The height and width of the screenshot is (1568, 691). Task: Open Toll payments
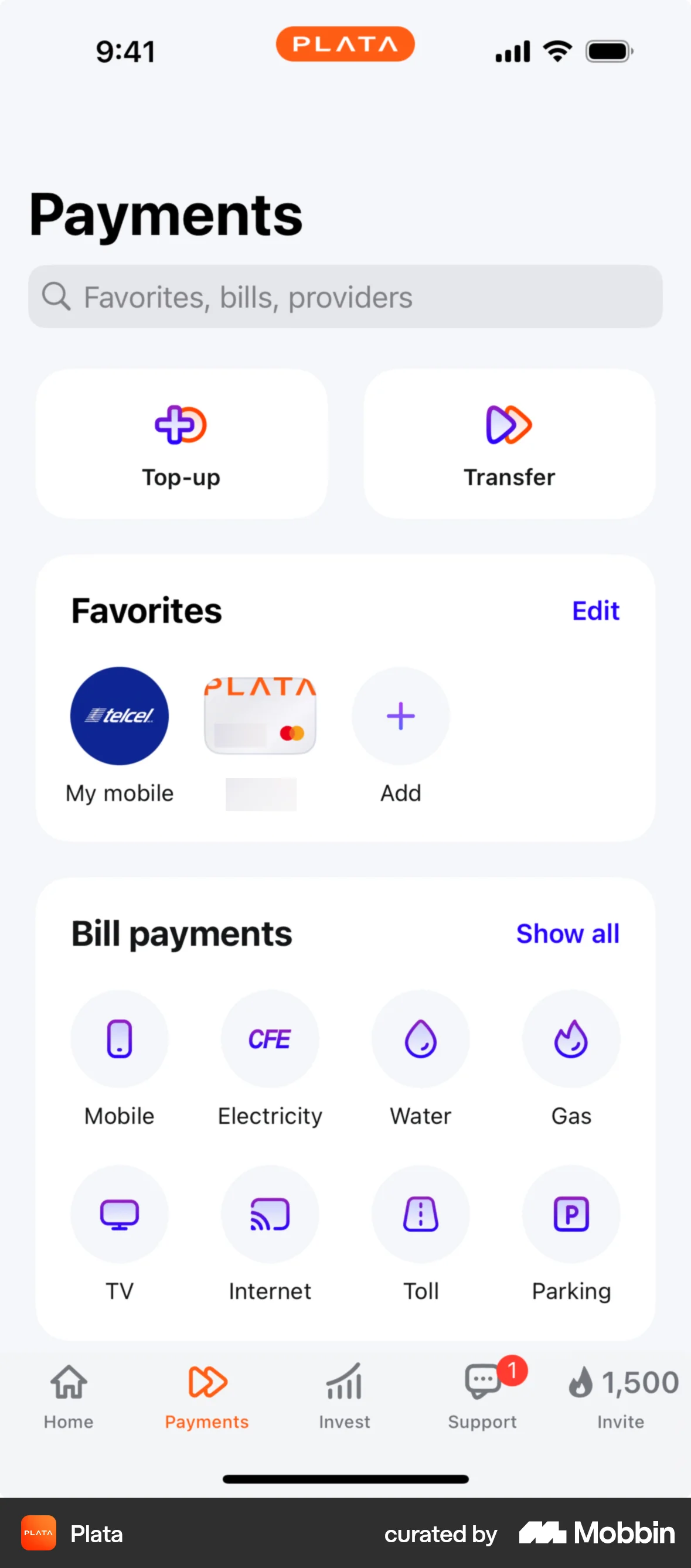420,1214
